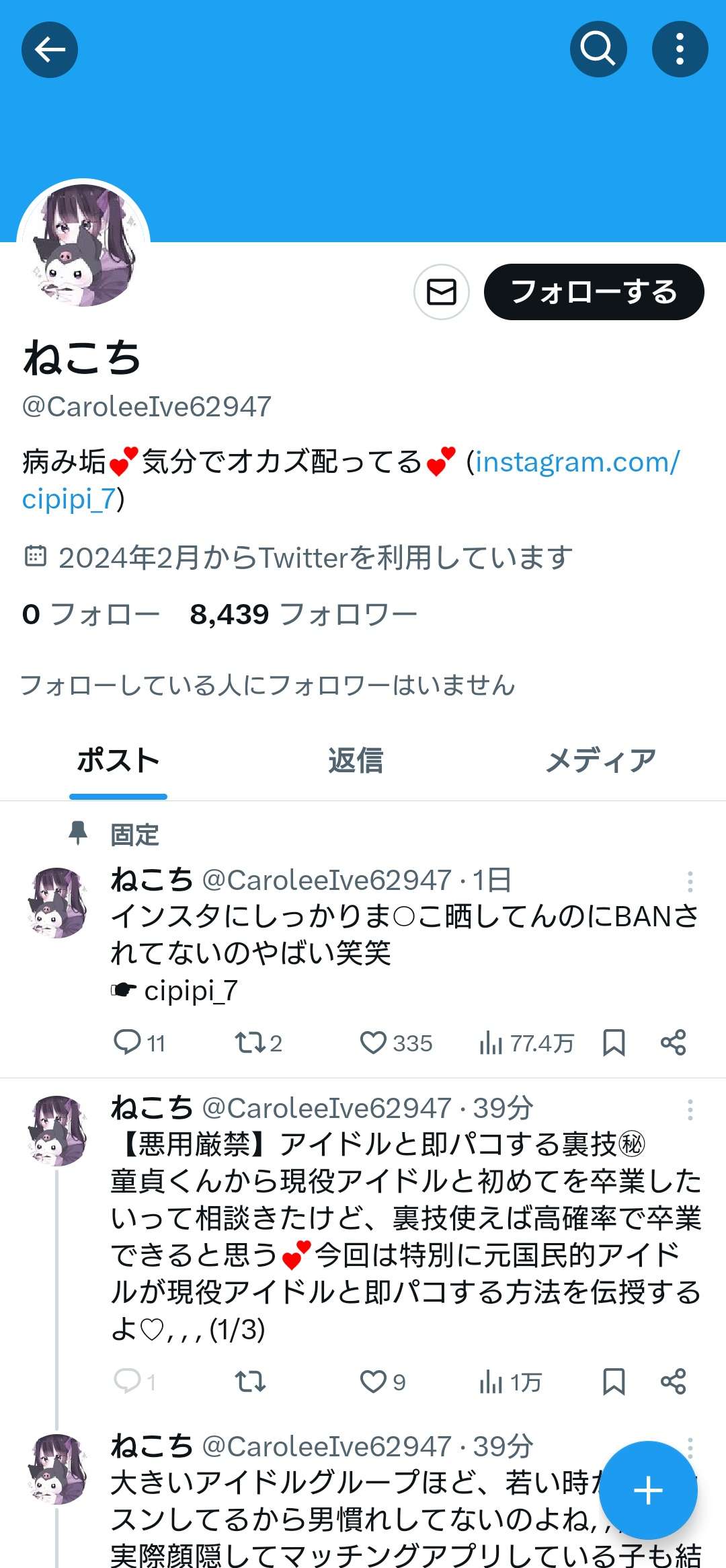
Task: Repost the pinned post with 2 reposts
Action: (249, 1043)
